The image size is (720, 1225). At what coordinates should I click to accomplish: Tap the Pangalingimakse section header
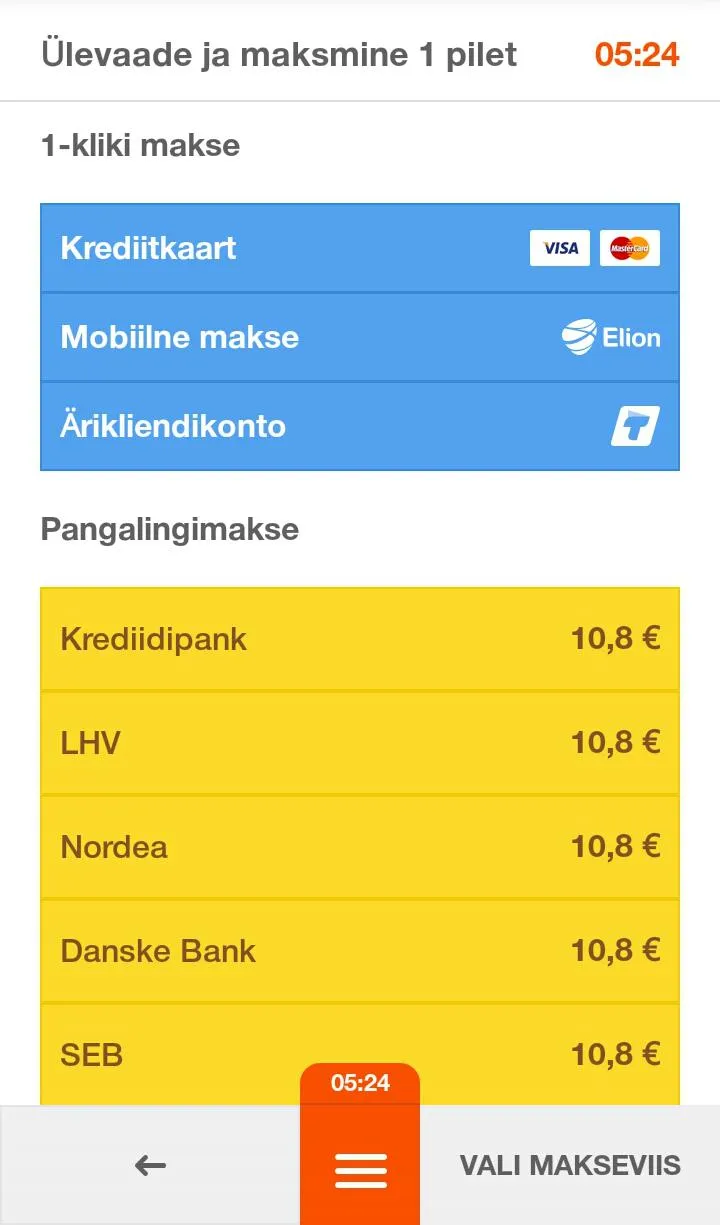[x=168, y=529]
